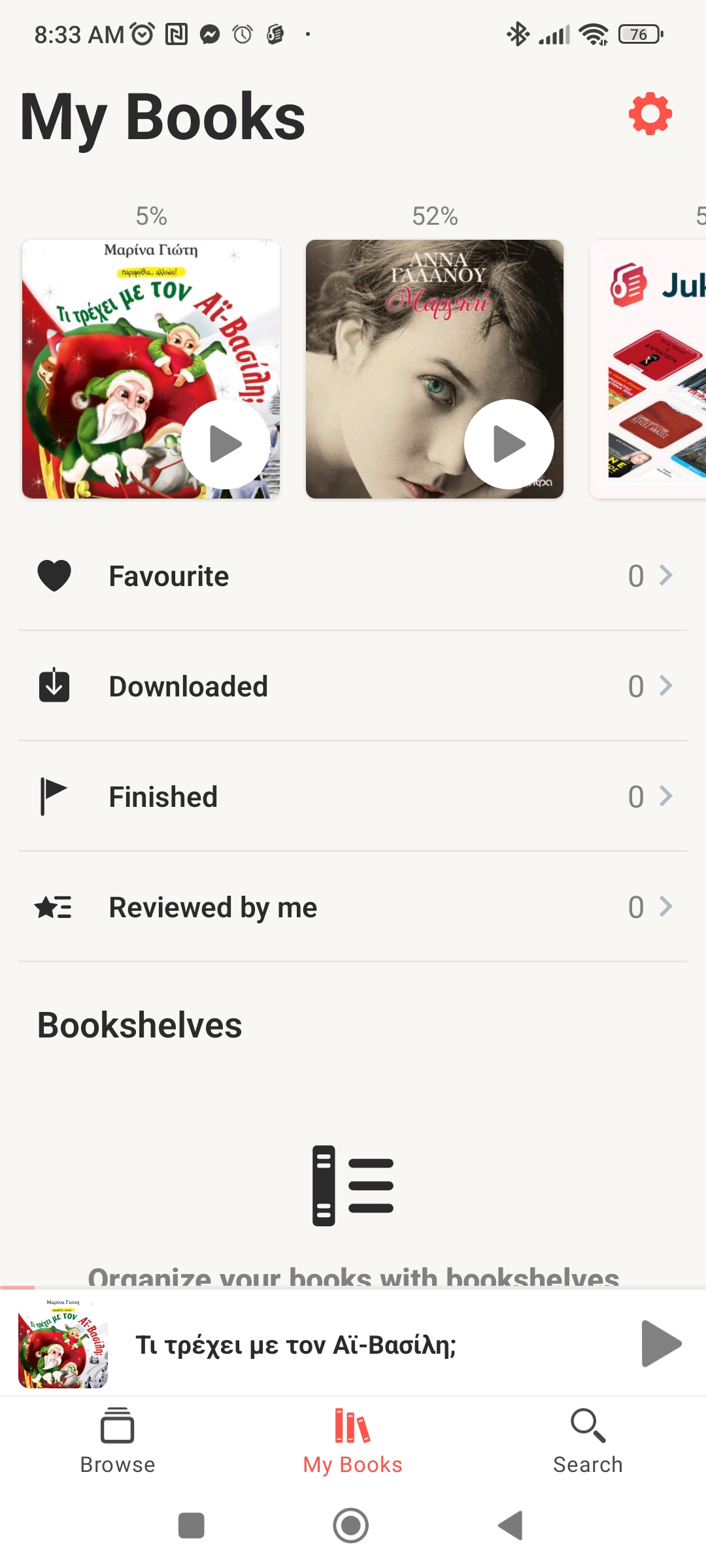Open Reviewed by me
This screenshot has height=1568, width=706.
click(353, 907)
